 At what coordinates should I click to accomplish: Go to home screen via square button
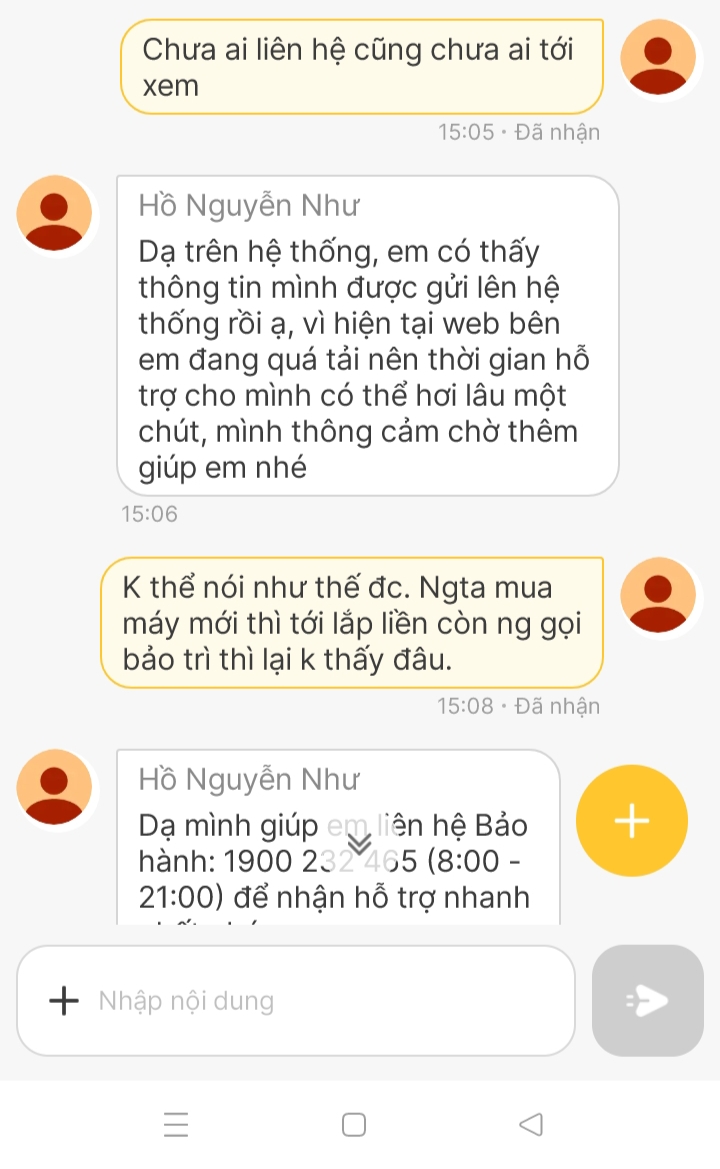[354, 1124]
